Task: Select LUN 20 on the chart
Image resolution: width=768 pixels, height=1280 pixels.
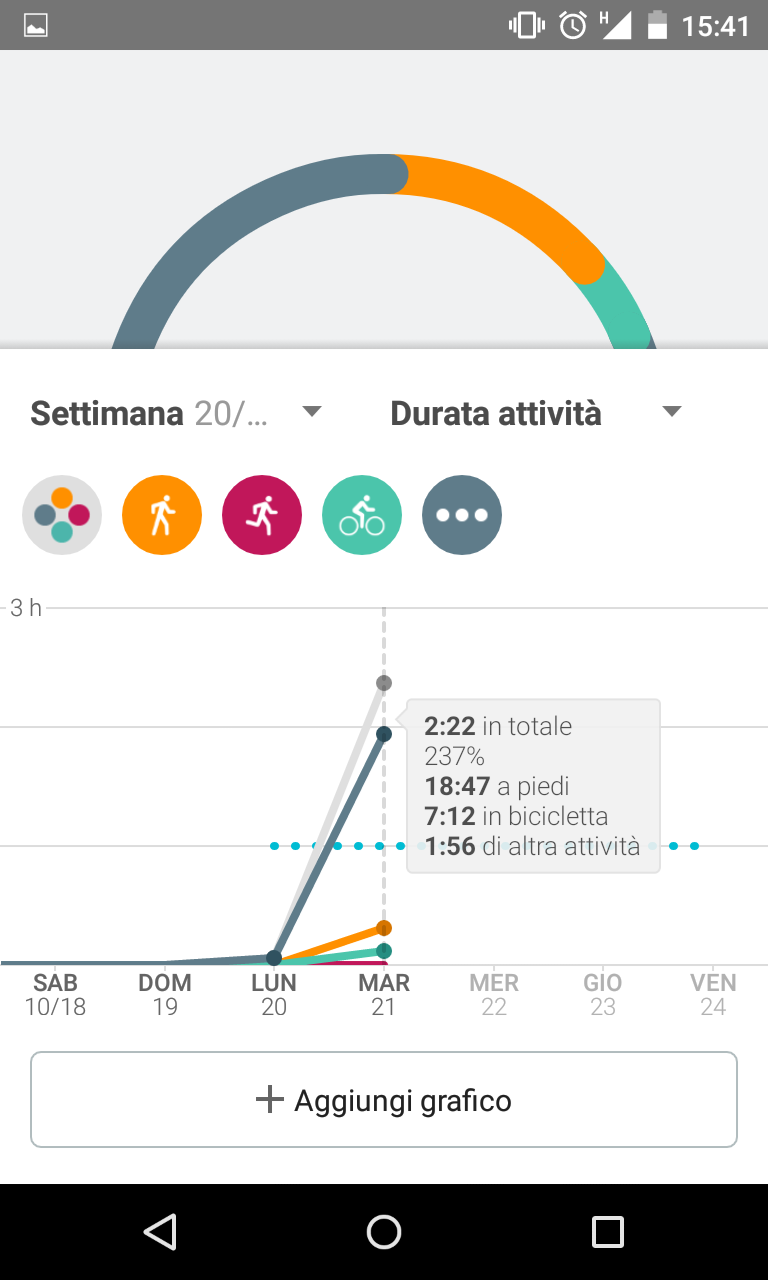Action: [274, 995]
